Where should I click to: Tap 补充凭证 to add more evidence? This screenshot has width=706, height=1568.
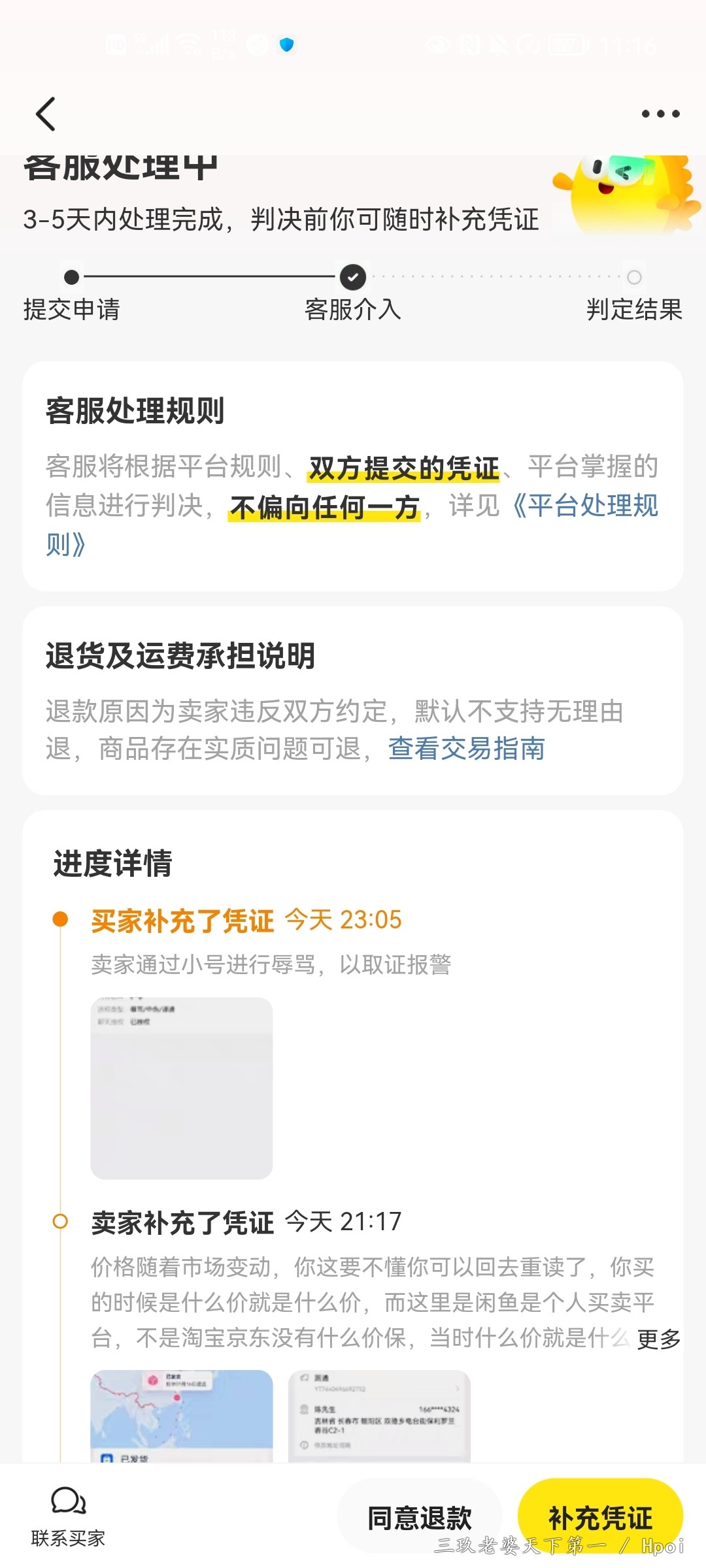[x=600, y=1517]
